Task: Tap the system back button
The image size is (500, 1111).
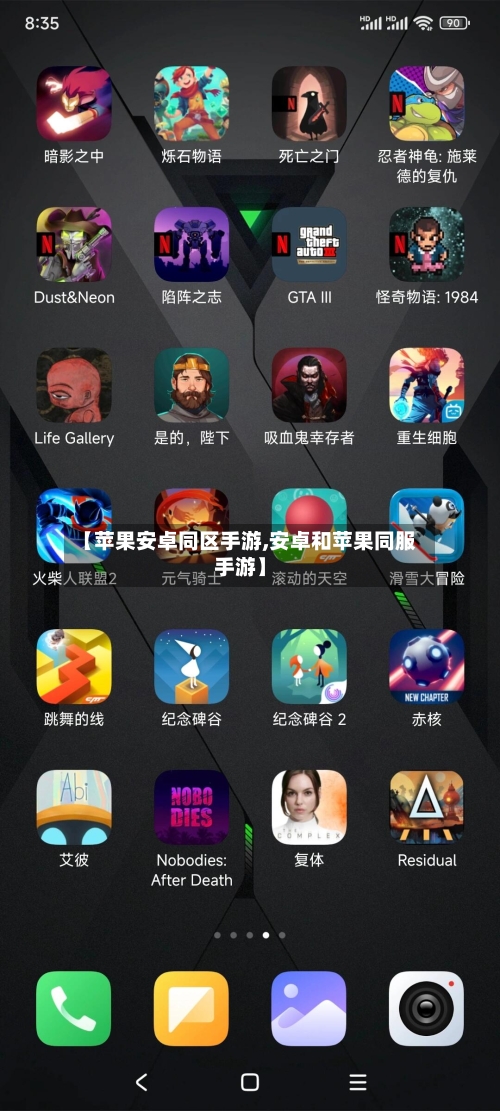Action: point(141,1082)
